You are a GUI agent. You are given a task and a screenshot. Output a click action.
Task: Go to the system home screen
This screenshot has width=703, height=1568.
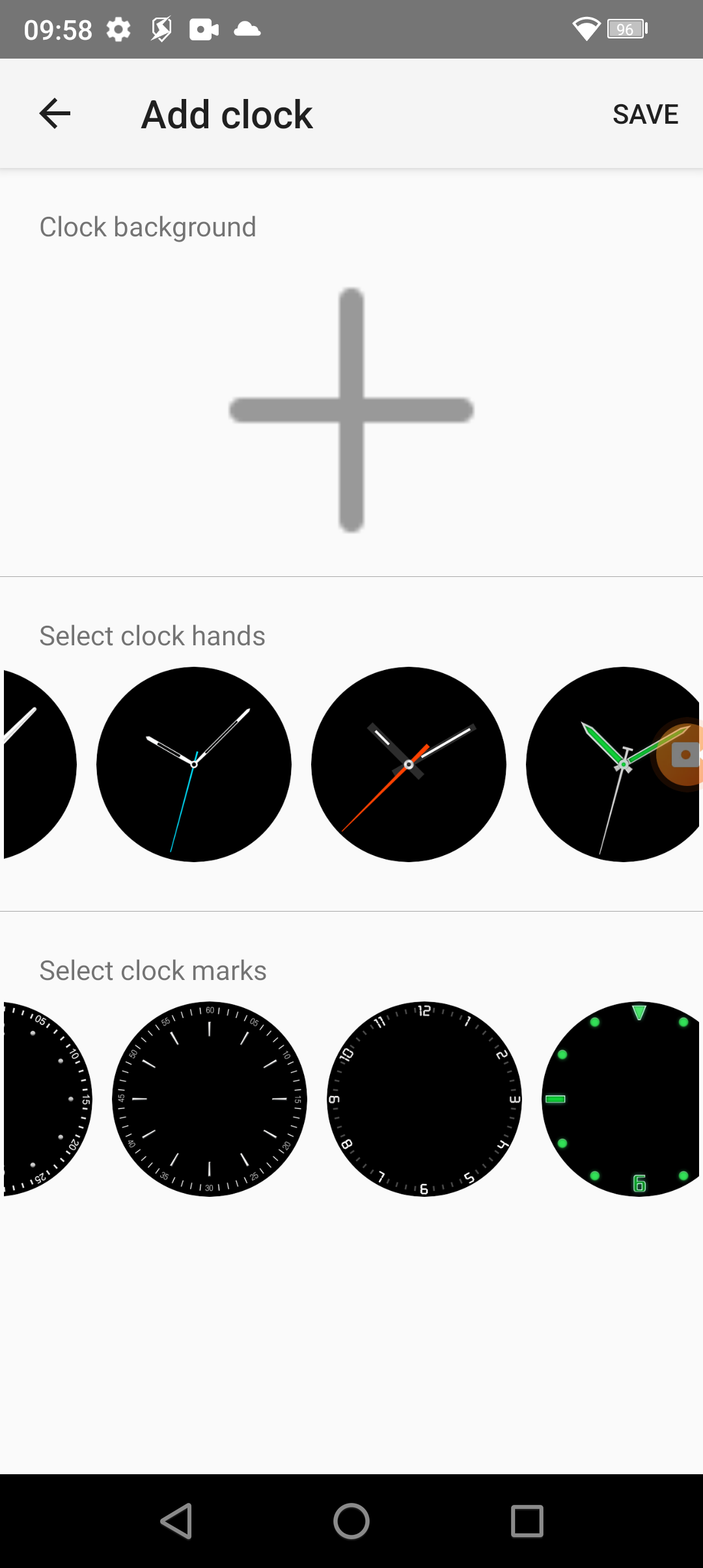click(x=351, y=1521)
